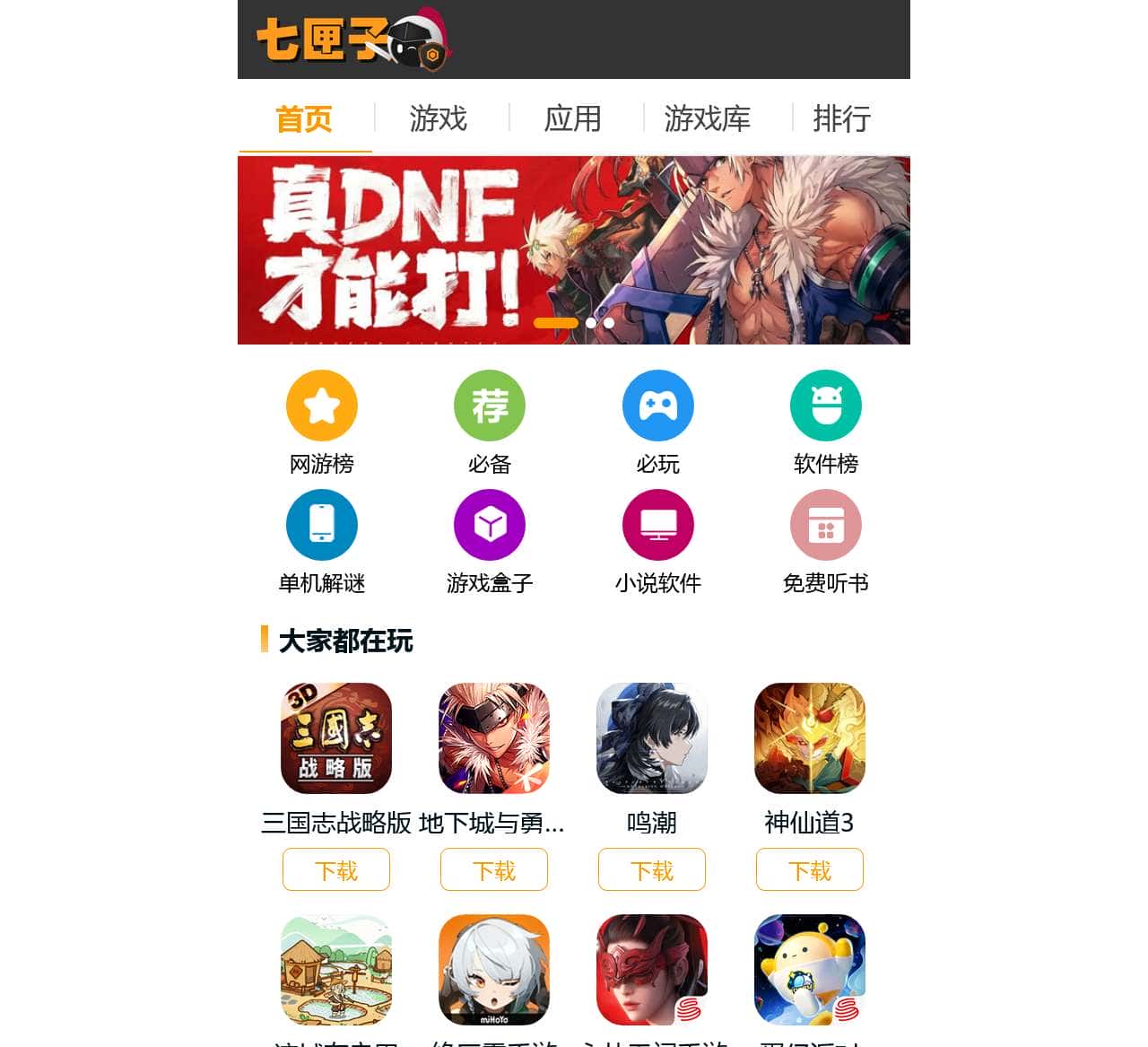1148x1047 pixels.
Task: Tap the 免费听书 shortcut
Action: coord(826,526)
